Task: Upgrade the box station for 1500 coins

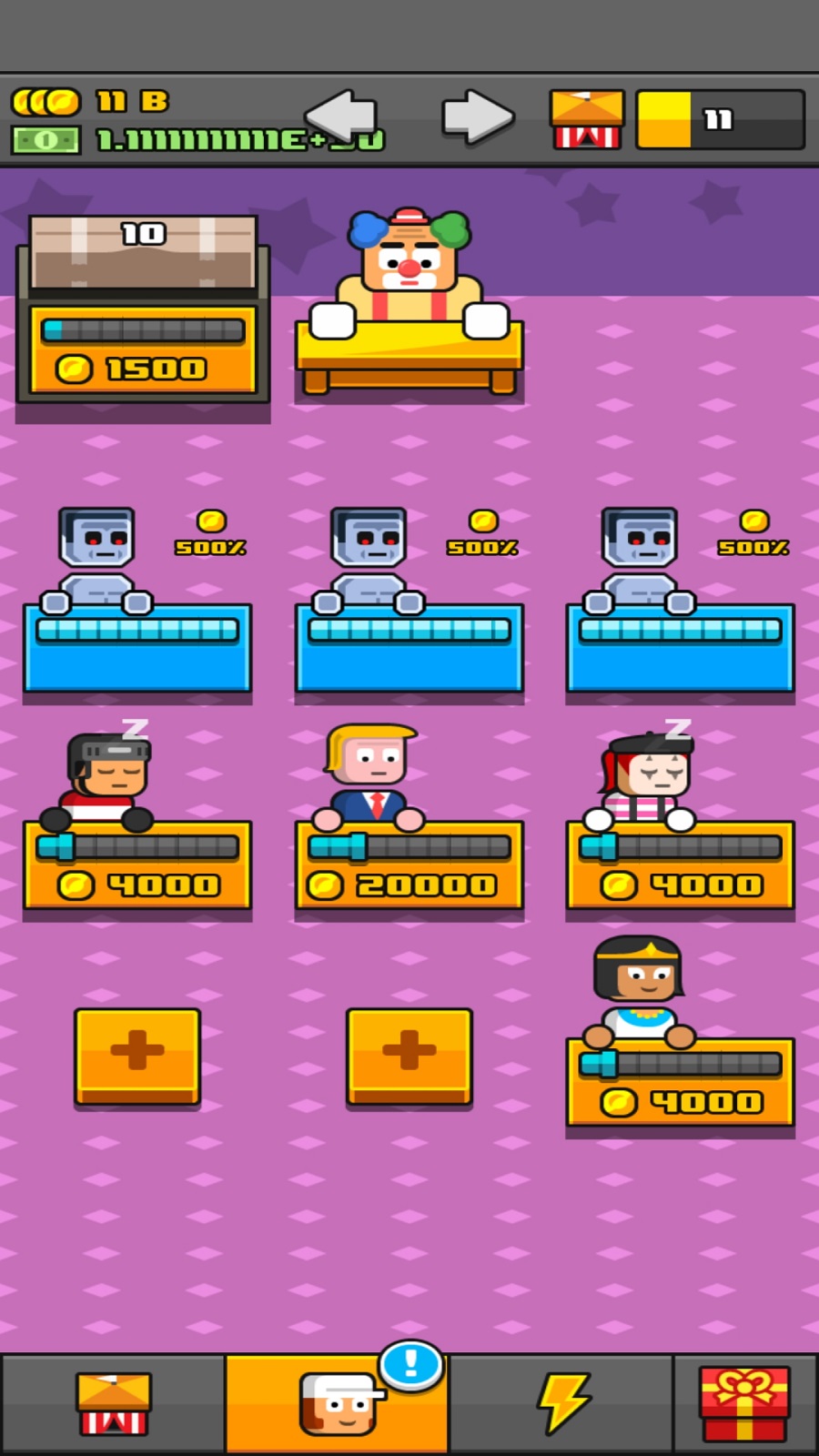Action: point(143,367)
